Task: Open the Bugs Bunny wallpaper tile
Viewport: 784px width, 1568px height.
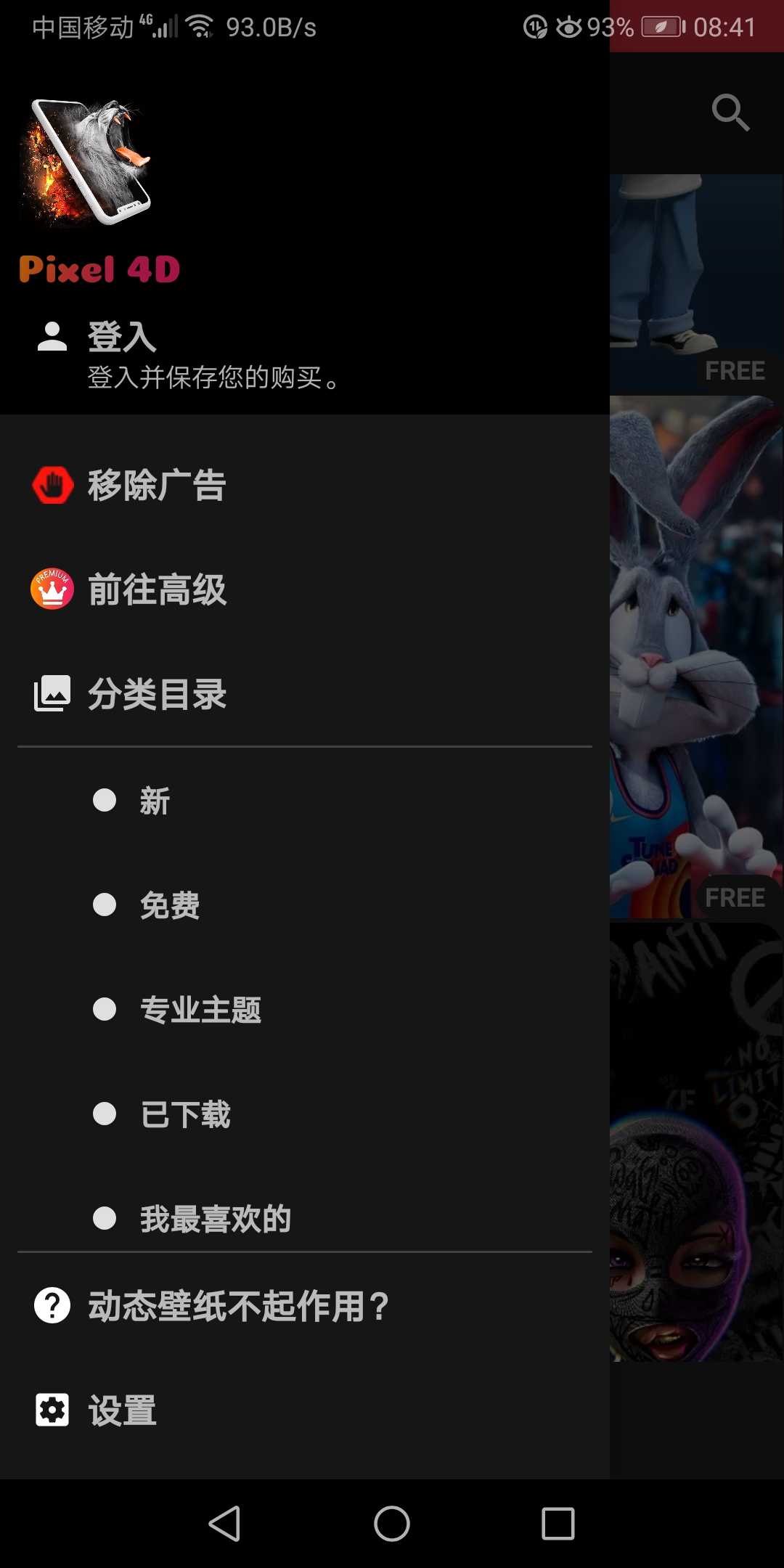Action: pyautogui.click(x=695, y=653)
